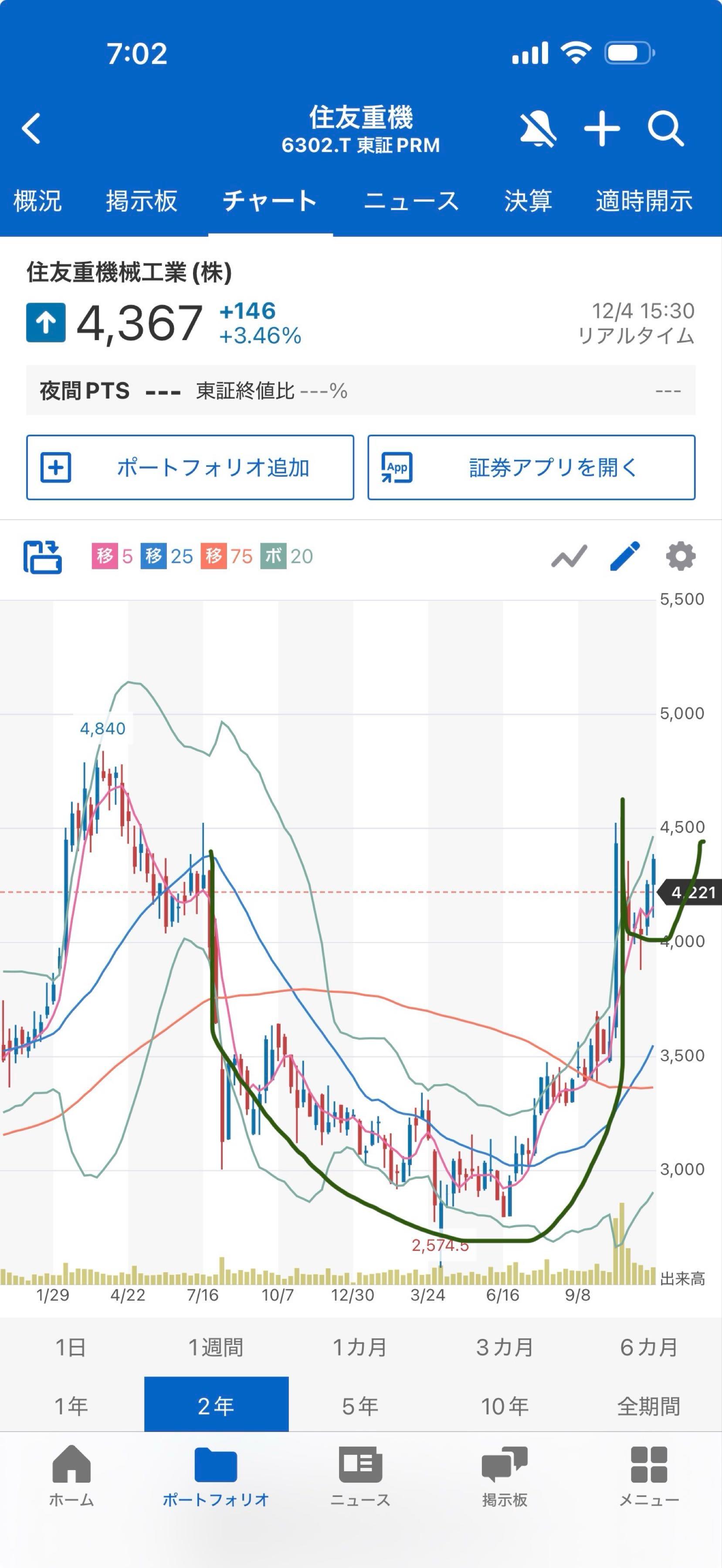The height and width of the screenshot is (1568, 722).
Task: Tap the muted notification bell icon
Action: coord(538,128)
